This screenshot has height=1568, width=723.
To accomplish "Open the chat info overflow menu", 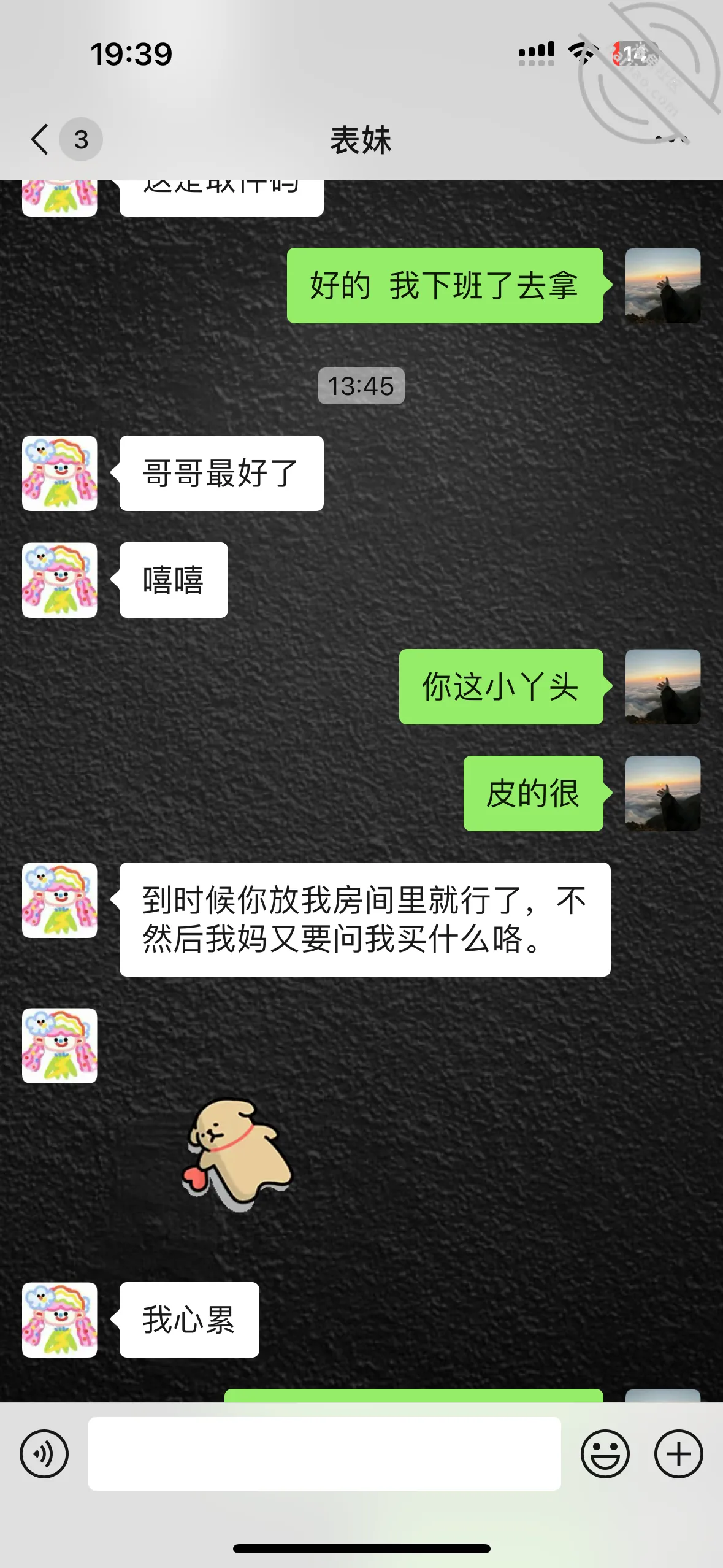I will pyautogui.click(x=671, y=139).
